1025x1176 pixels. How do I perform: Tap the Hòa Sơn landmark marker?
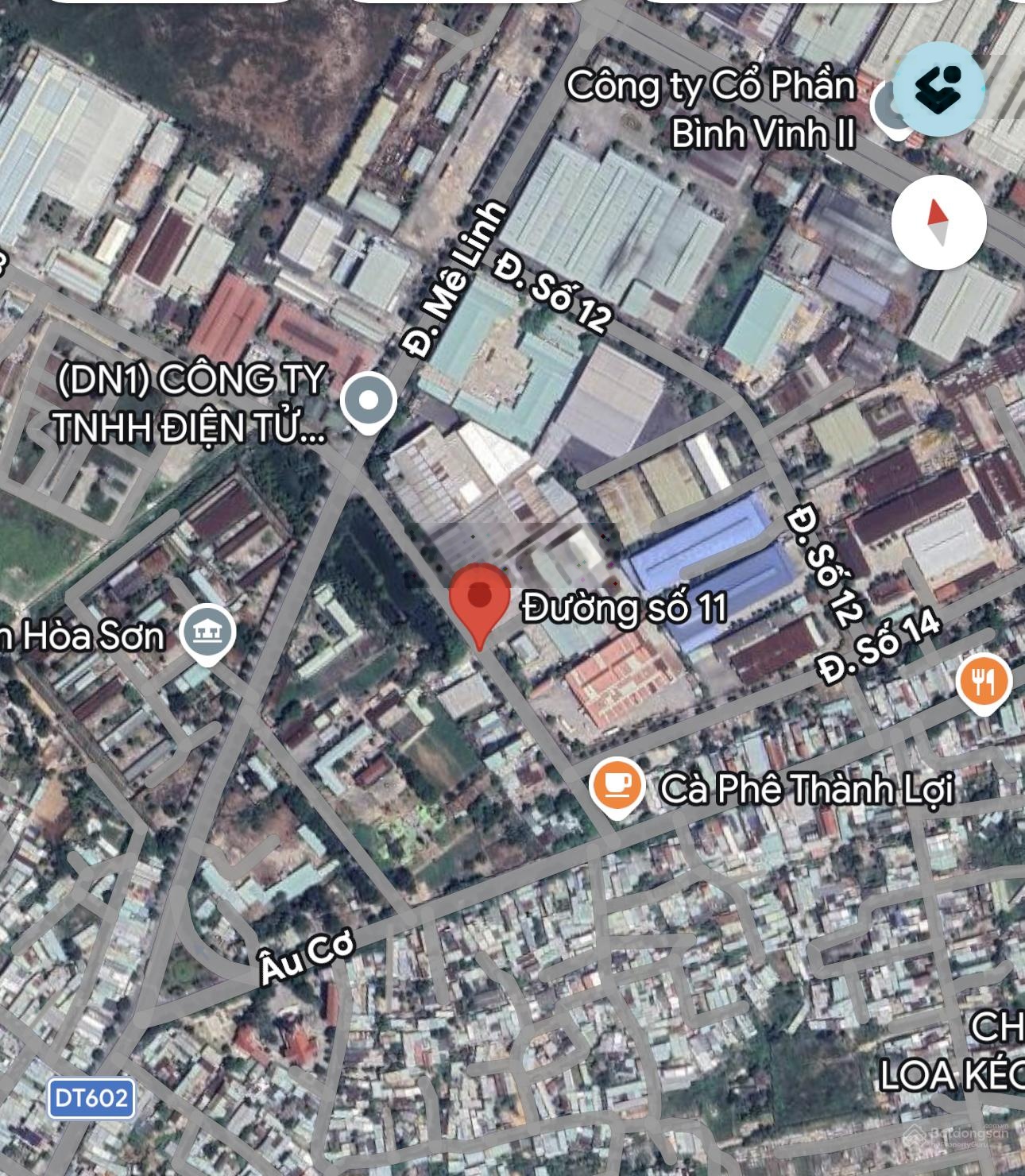pos(207,633)
